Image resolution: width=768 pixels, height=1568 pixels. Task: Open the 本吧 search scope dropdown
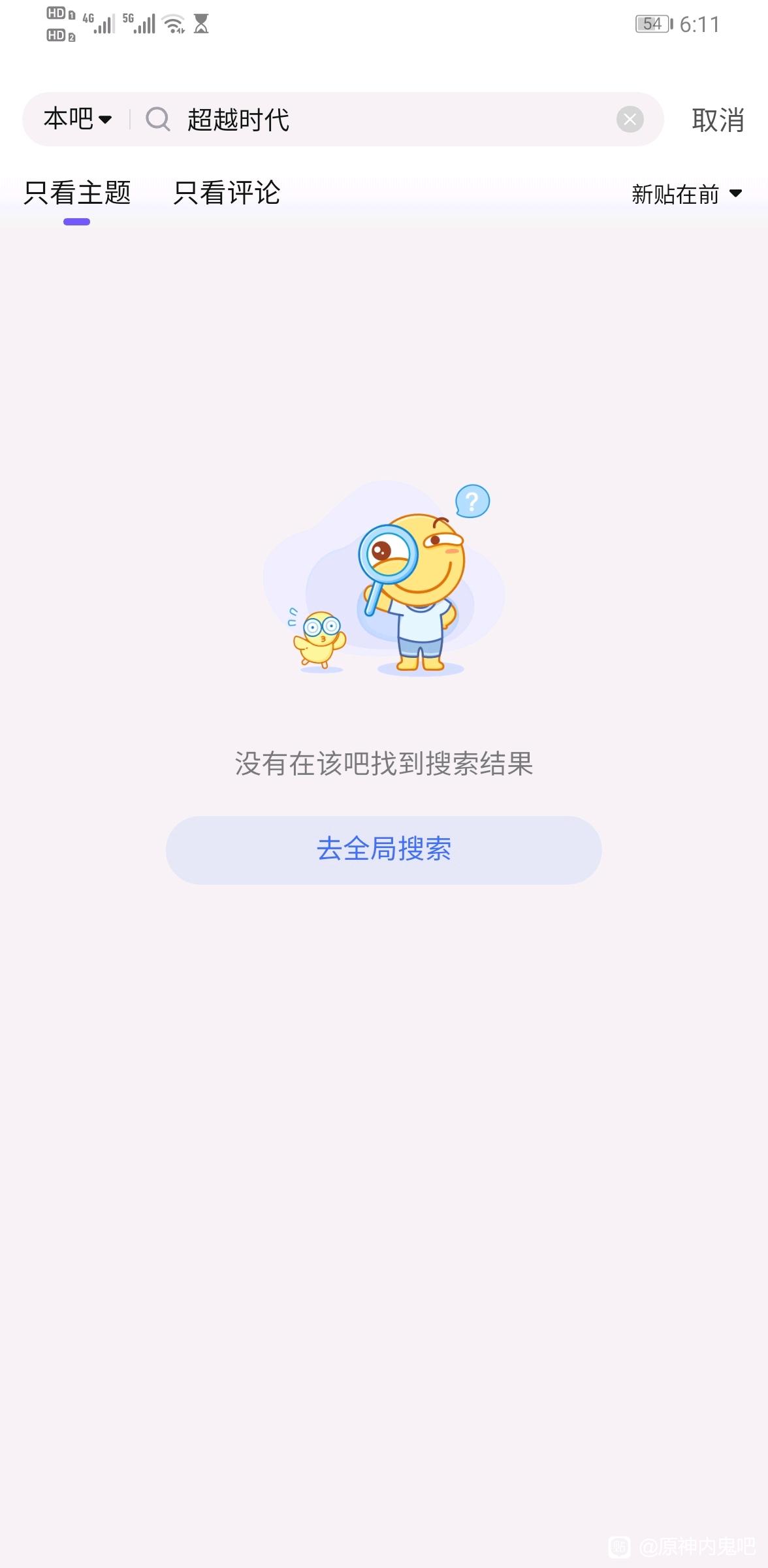(x=77, y=120)
